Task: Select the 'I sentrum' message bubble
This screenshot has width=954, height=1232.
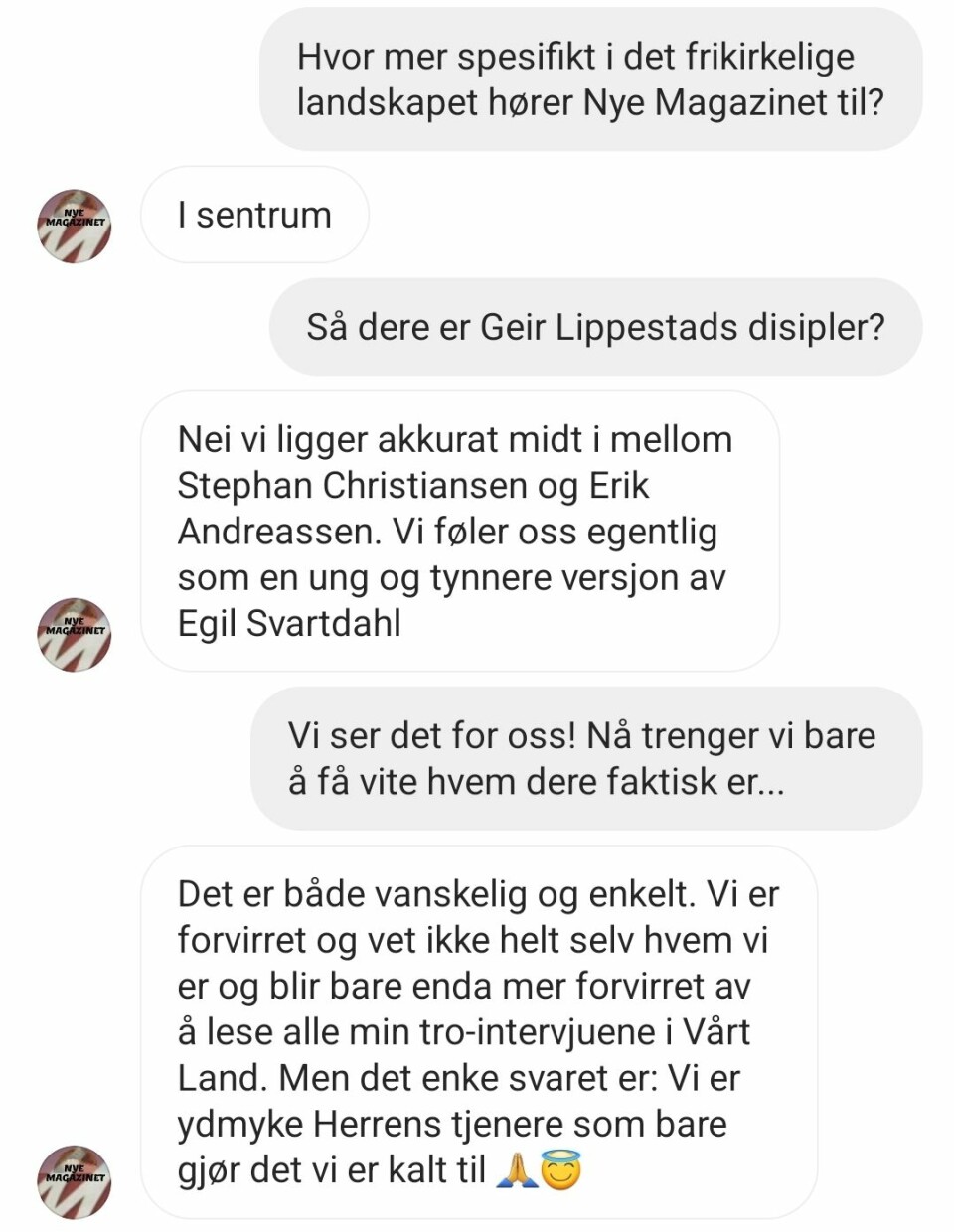Action: [254, 215]
